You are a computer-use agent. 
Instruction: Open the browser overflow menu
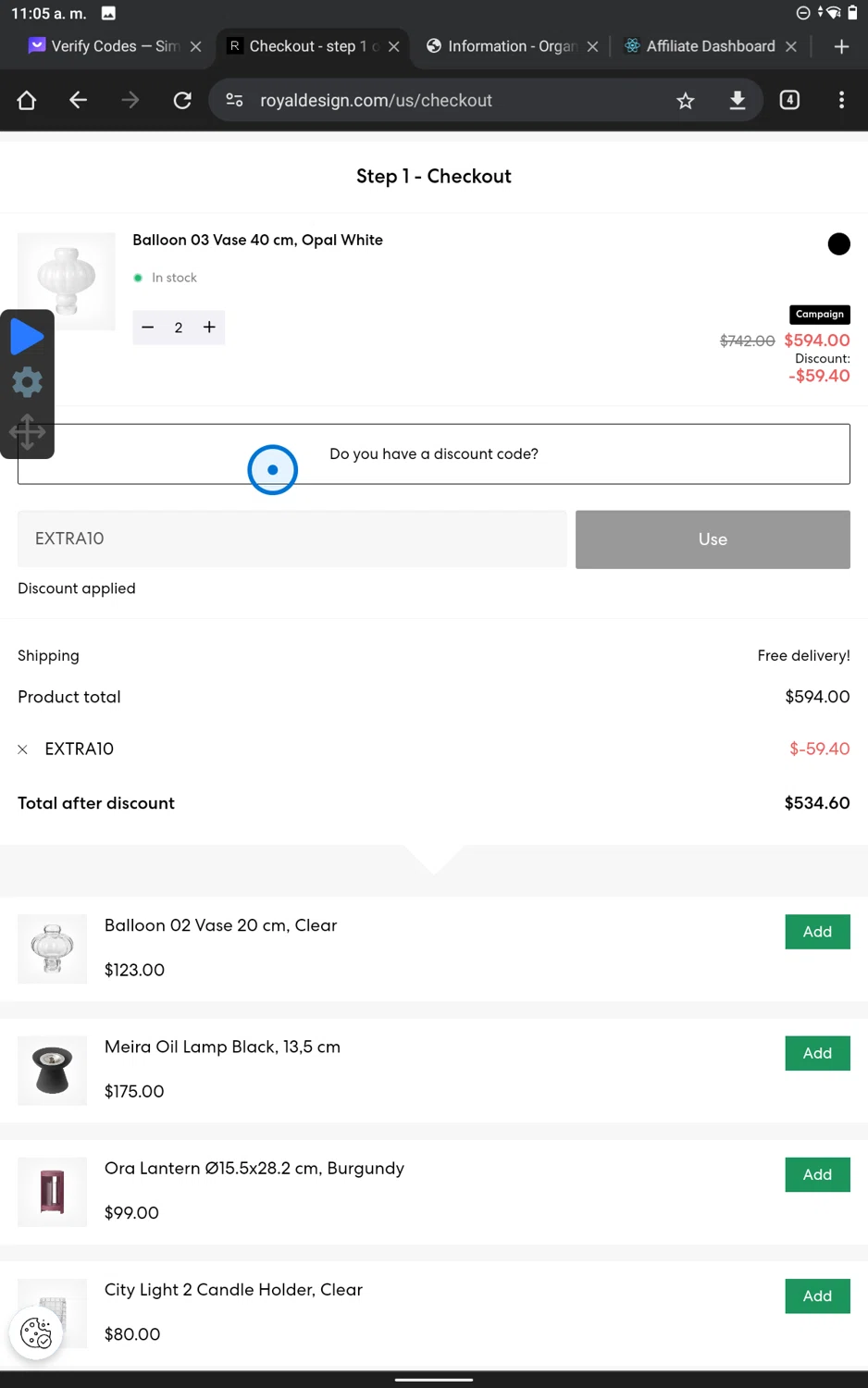840,101
